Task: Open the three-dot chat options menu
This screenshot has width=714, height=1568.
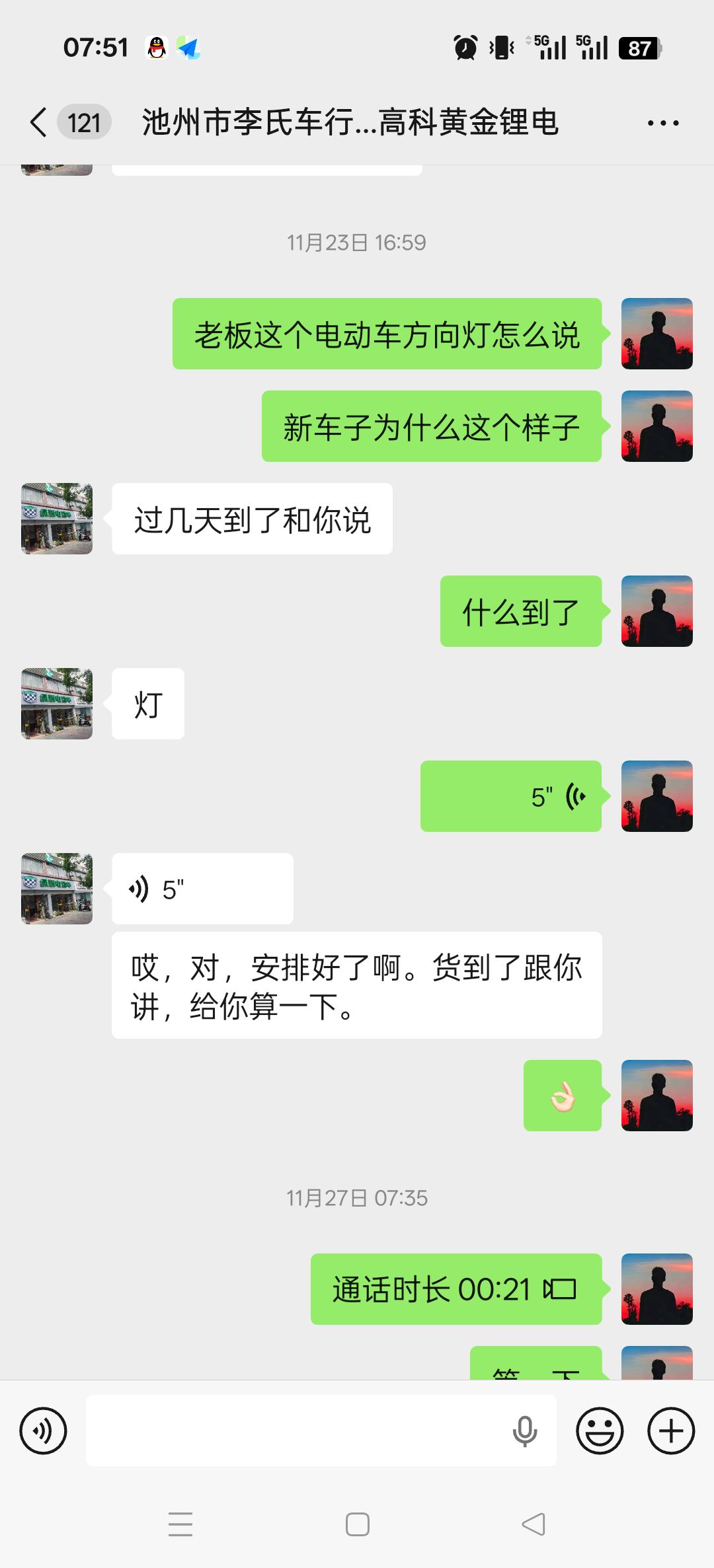Action: (x=663, y=123)
